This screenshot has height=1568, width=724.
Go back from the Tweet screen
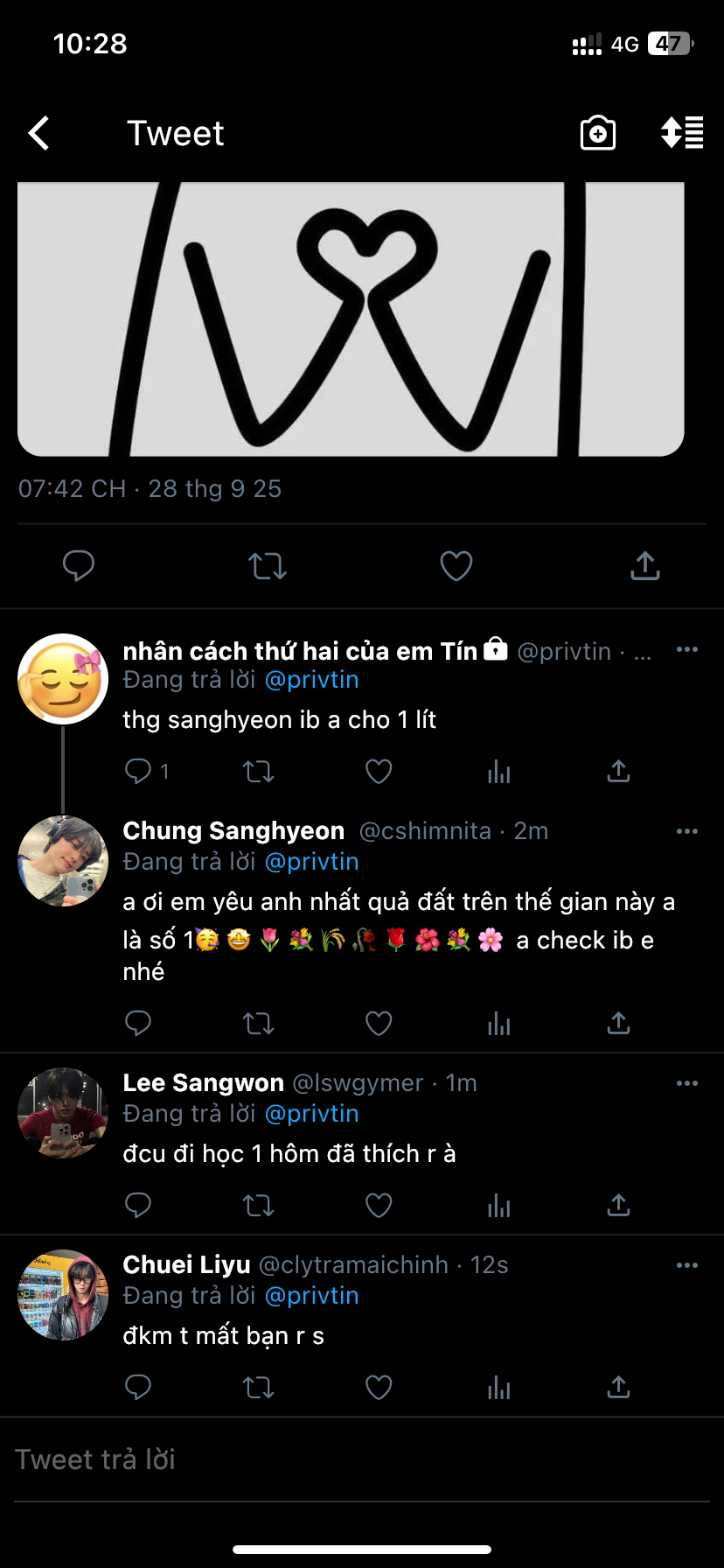click(38, 133)
